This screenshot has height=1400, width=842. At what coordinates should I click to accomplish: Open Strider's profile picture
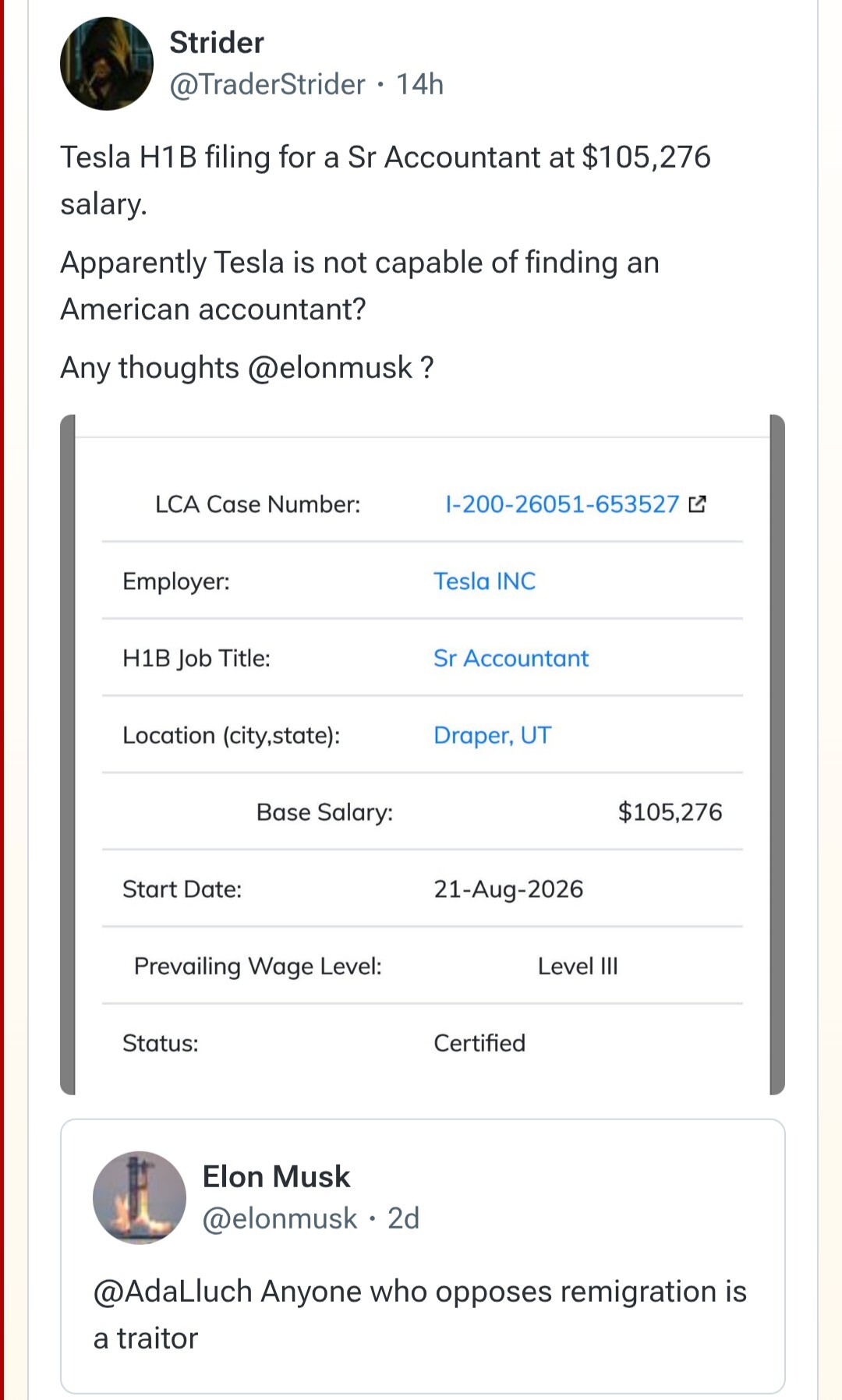107,64
